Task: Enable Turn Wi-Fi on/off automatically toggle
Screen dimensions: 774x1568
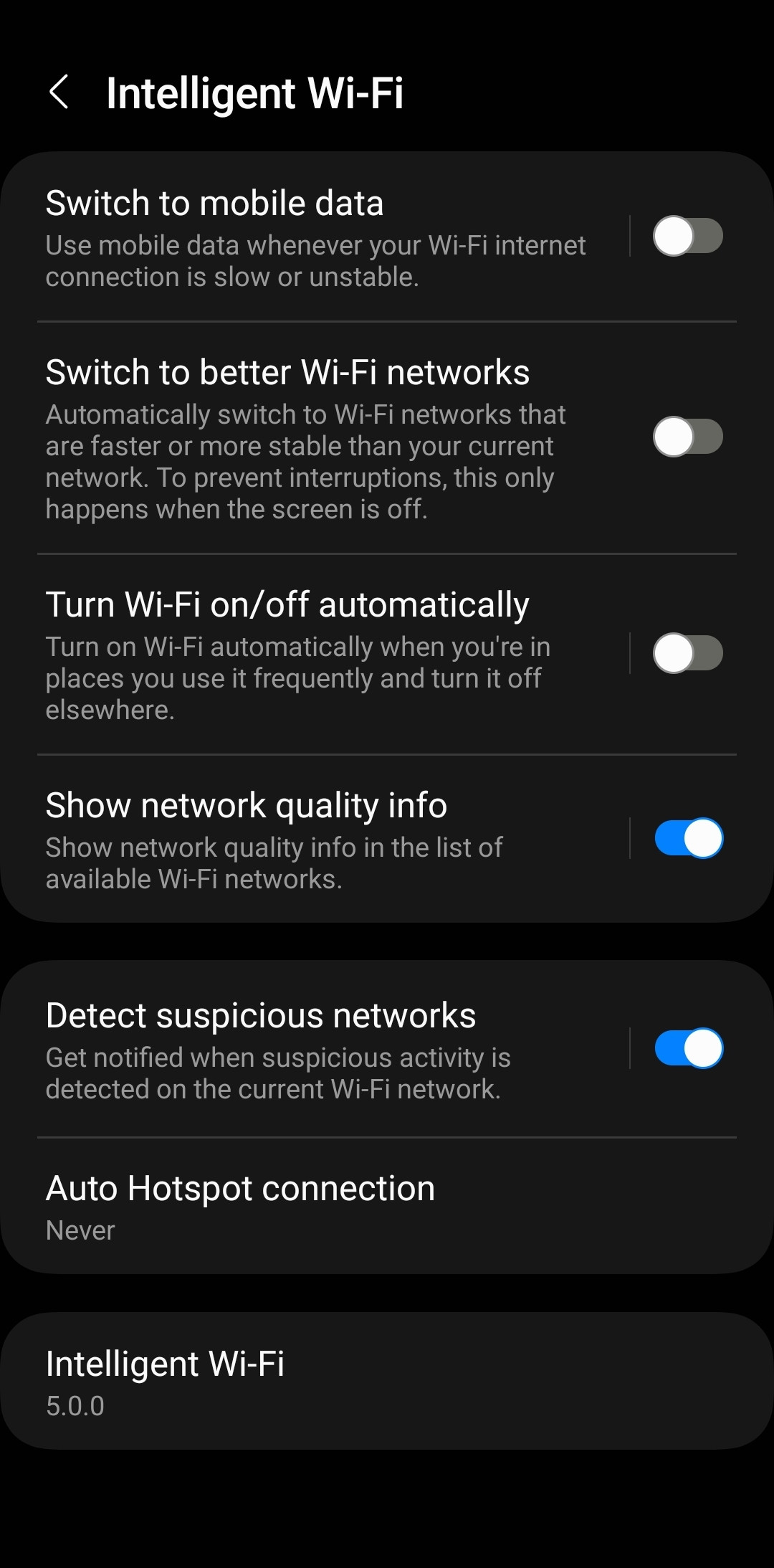Action: [687, 653]
